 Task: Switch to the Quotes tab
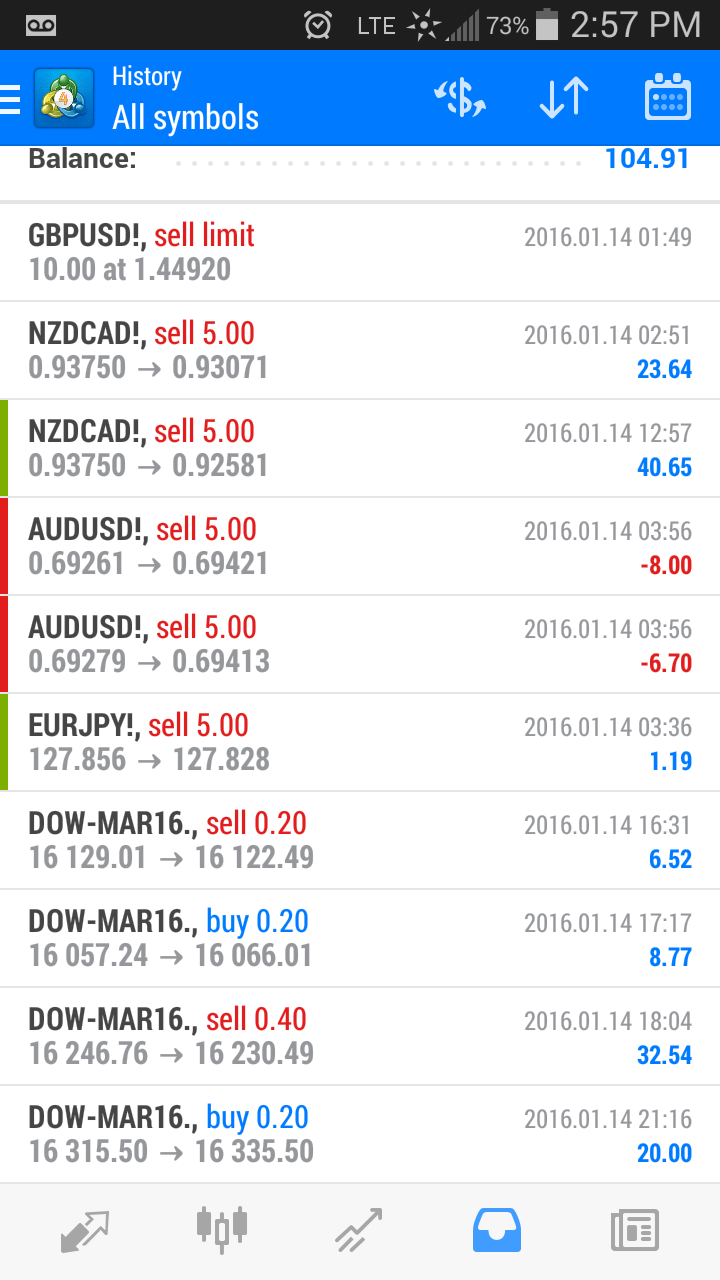(x=85, y=1230)
